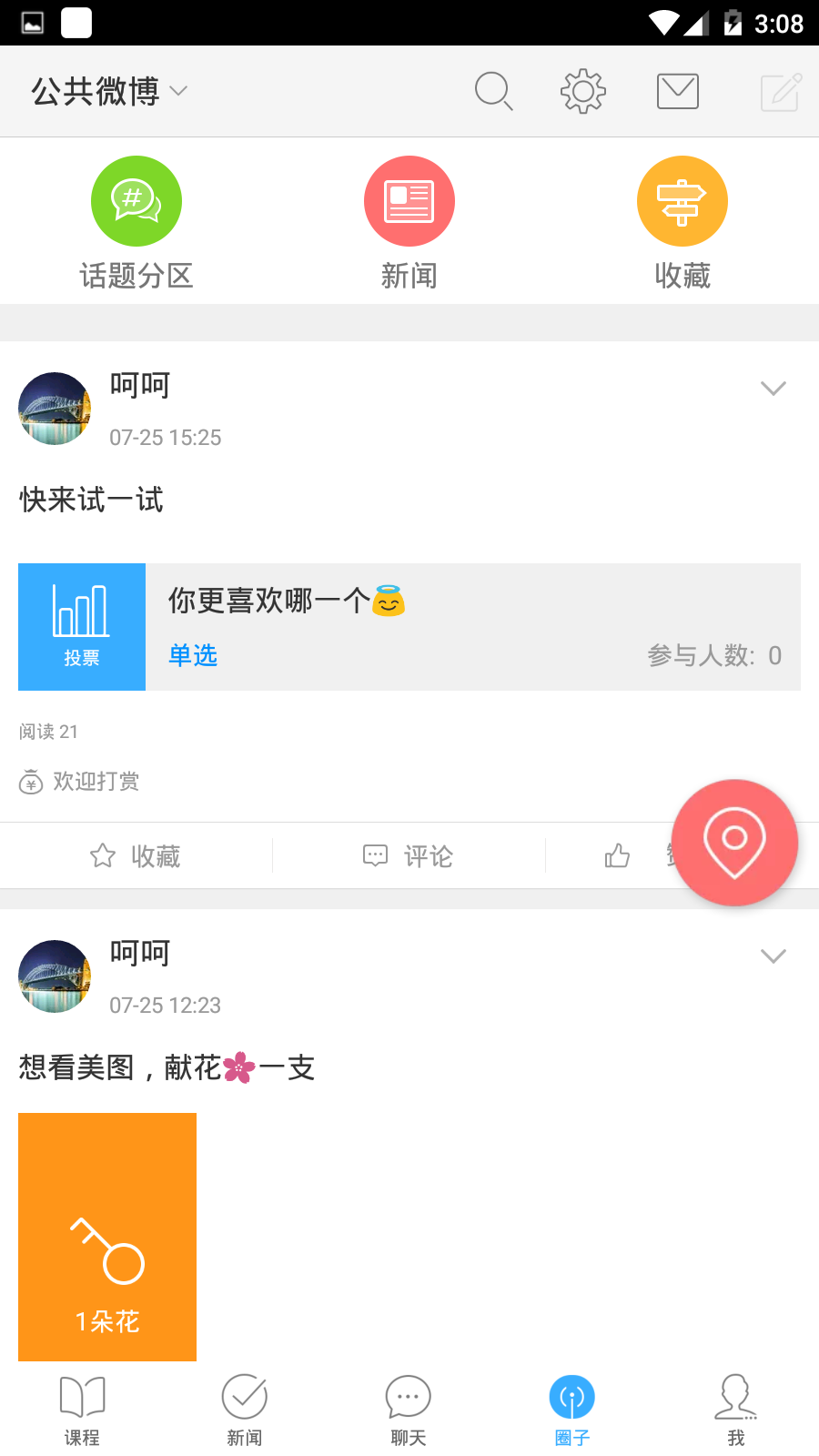Expand the options chevron on the first post
The width and height of the screenshot is (819, 1456).
pyautogui.click(x=773, y=388)
